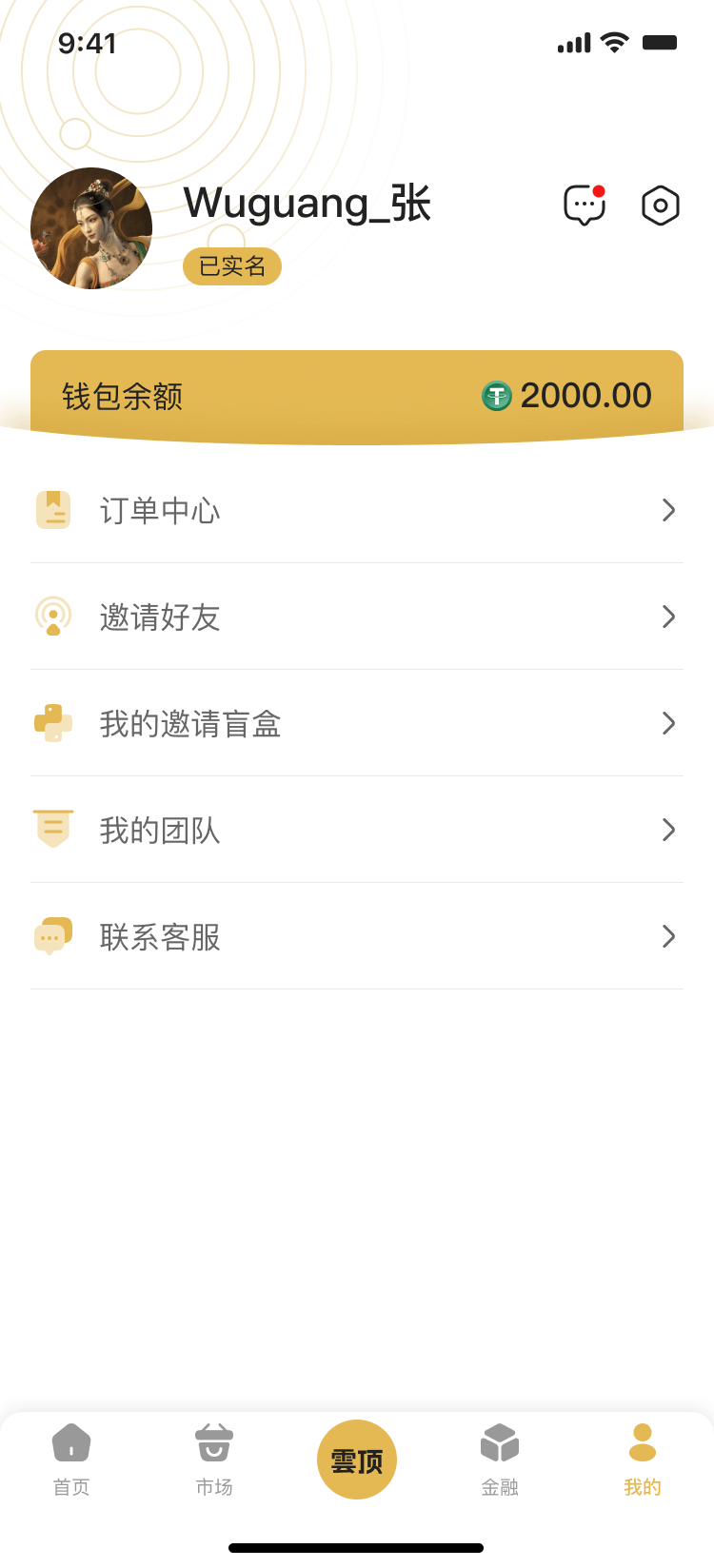Viewport: 714px width, 1568px height.
Task: Open the settings hexagon icon
Action: 660,206
